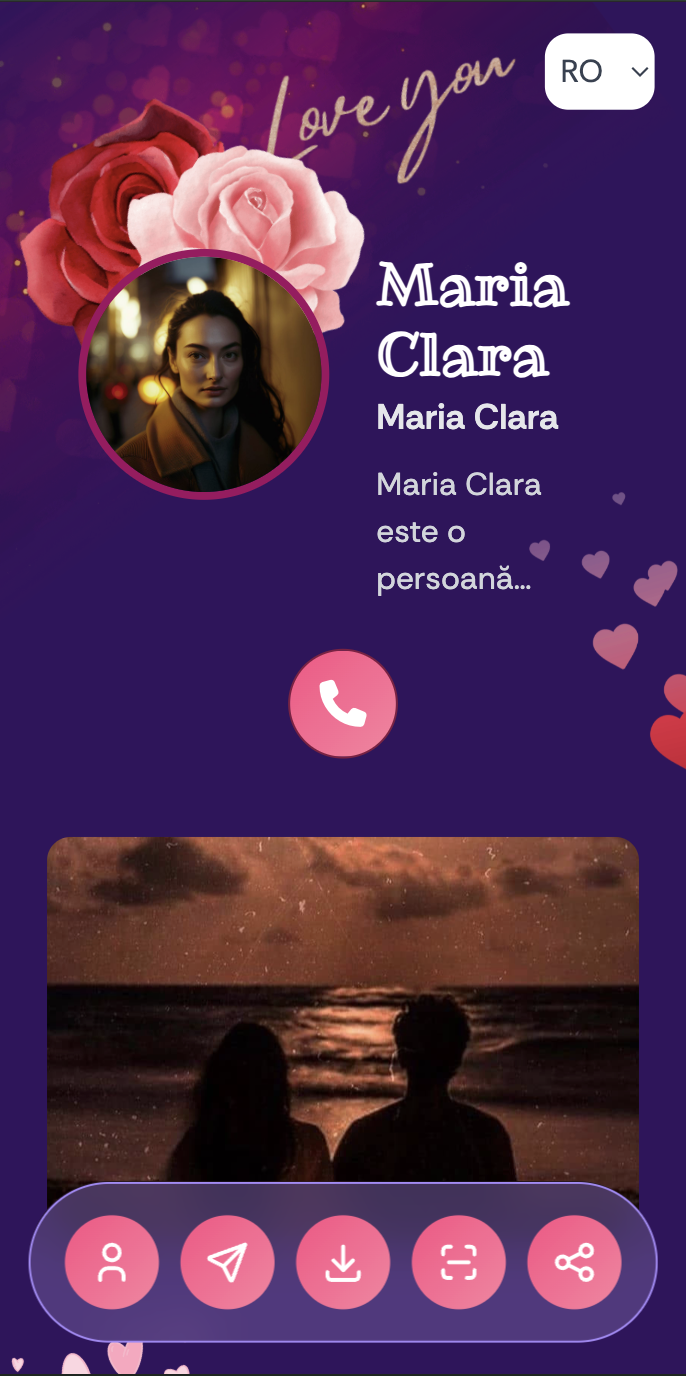The image size is (686, 1376).
Task: Open the contact person icon
Action: tap(112, 1262)
